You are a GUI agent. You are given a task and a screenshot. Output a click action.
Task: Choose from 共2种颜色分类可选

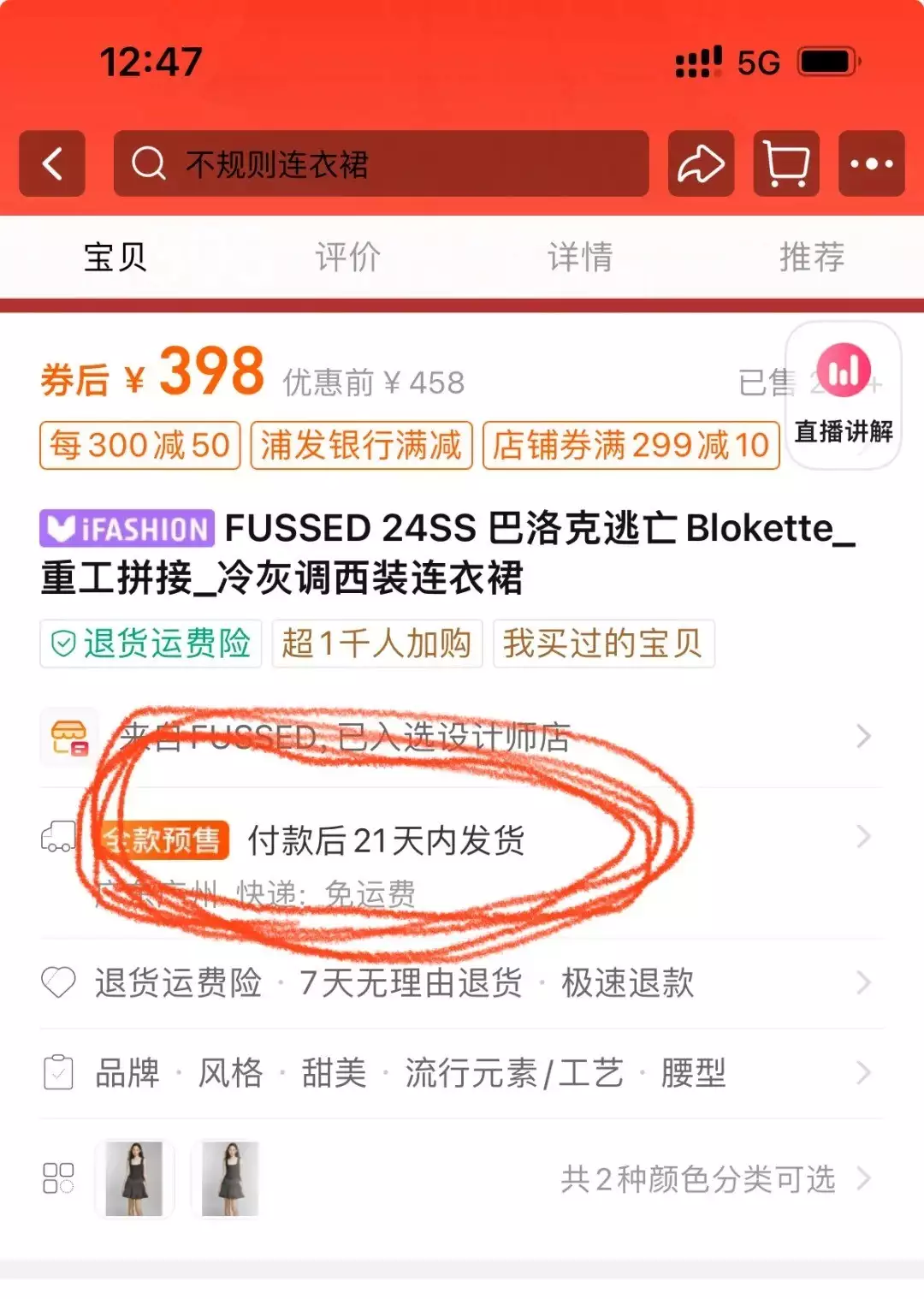coord(697,1179)
